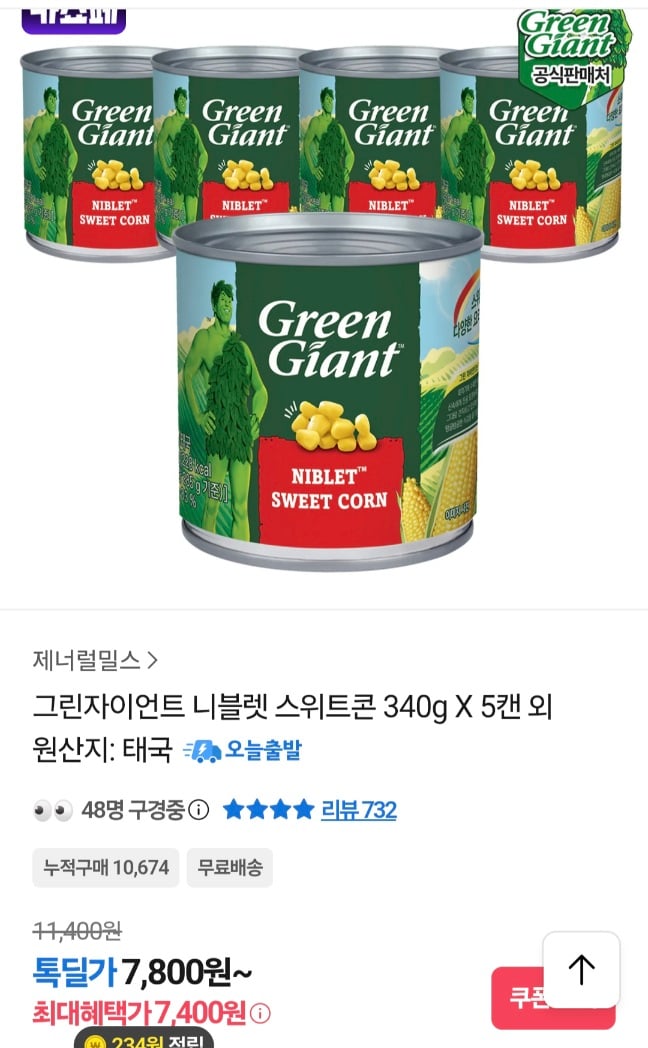Tap the info icon beside 최대혜택가 7,400원

point(260,1014)
